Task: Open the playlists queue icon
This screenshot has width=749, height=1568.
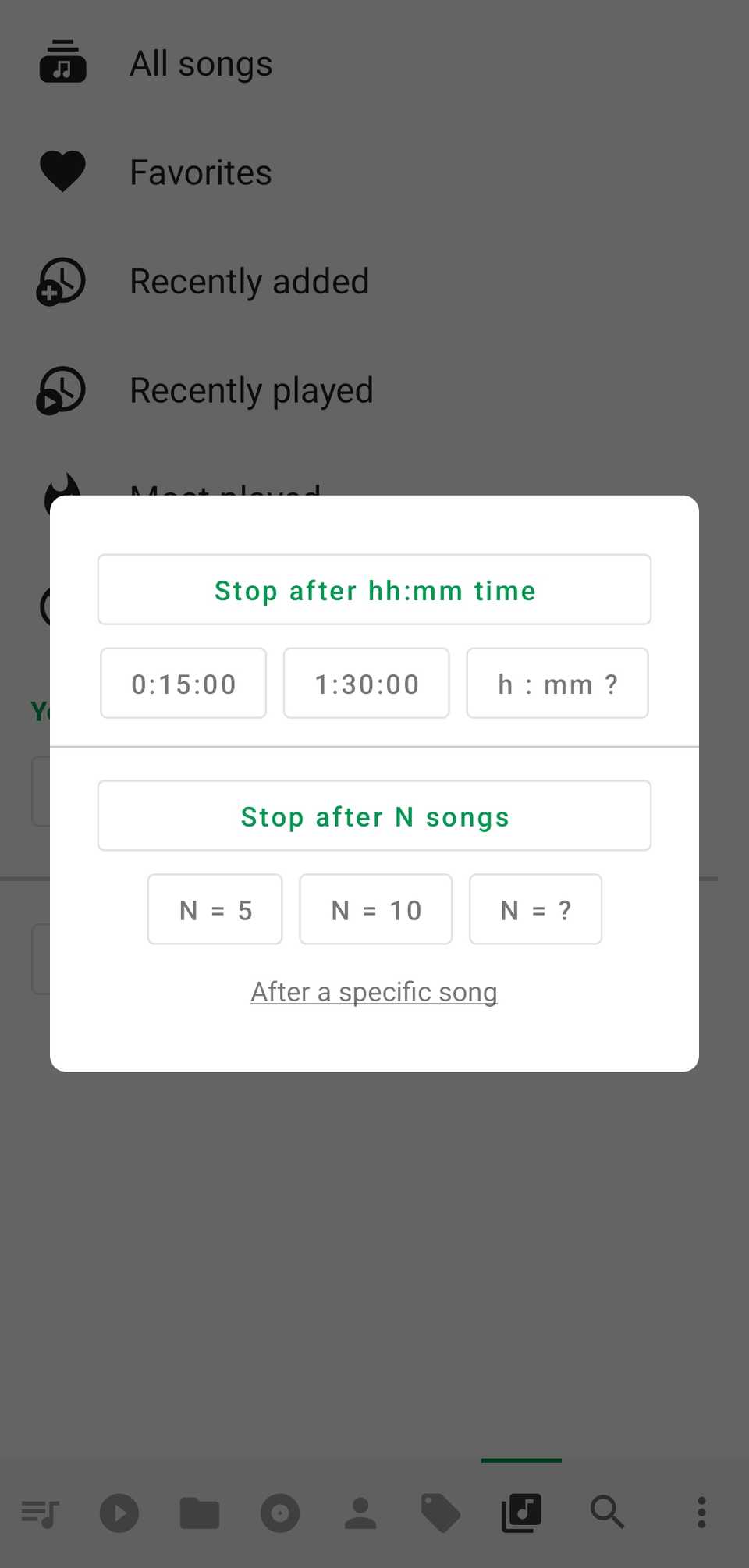Action: (40, 1512)
